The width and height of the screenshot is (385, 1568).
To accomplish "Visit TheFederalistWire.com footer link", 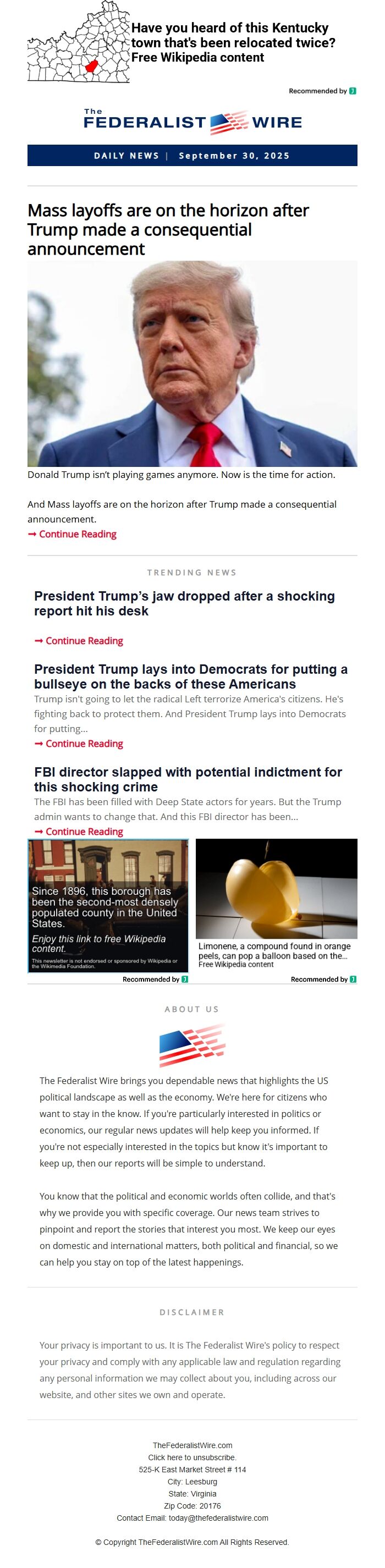I will [x=193, y=1445].
